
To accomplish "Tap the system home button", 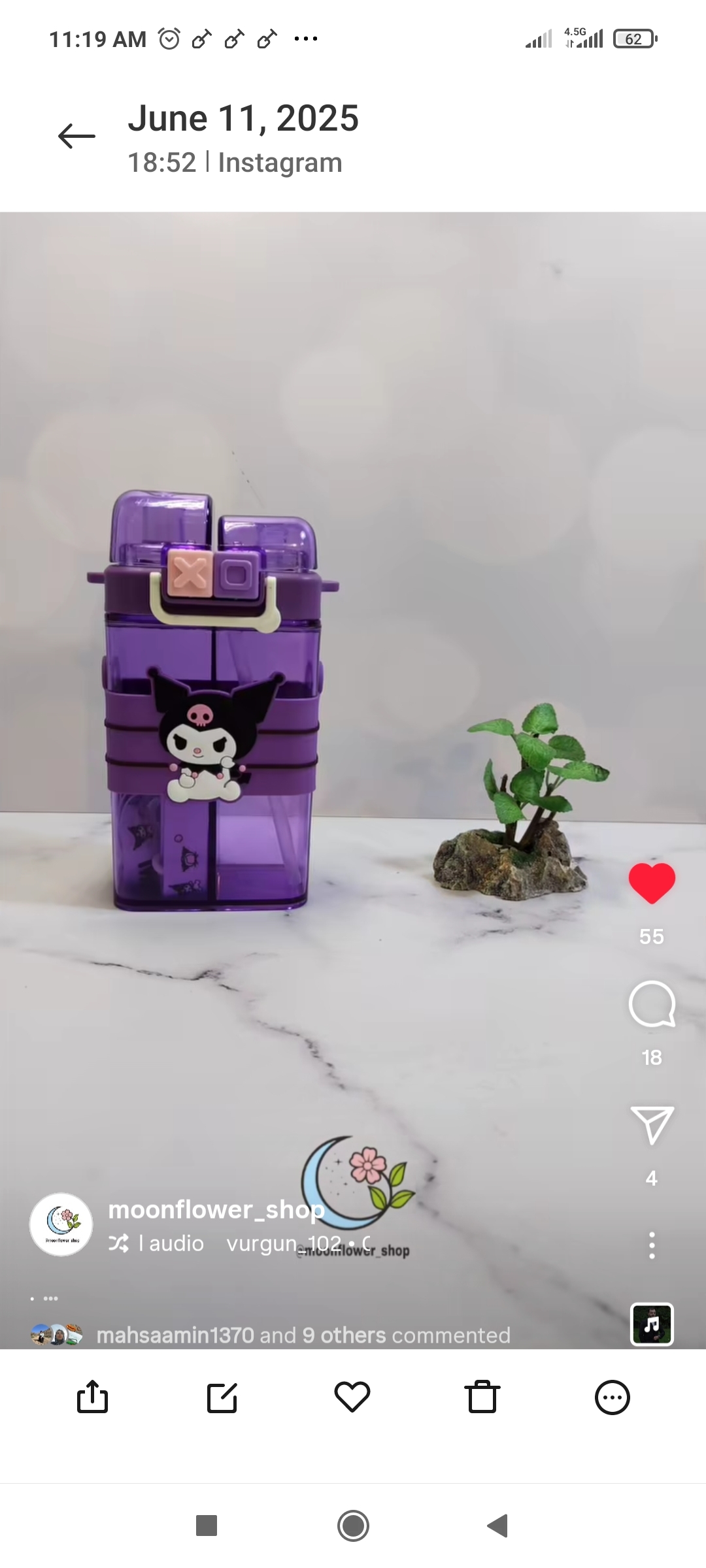I will tap(353, 1526).
